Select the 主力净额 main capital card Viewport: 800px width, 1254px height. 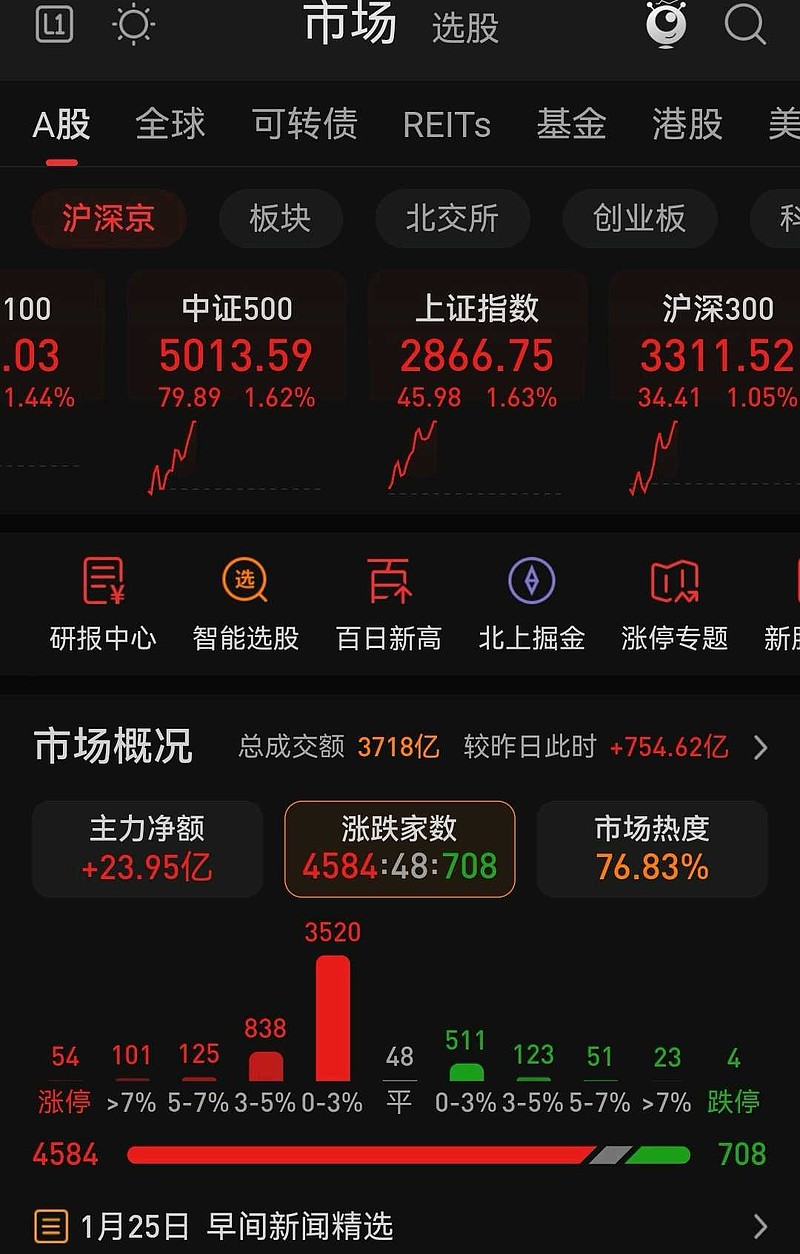click(147, 848)
